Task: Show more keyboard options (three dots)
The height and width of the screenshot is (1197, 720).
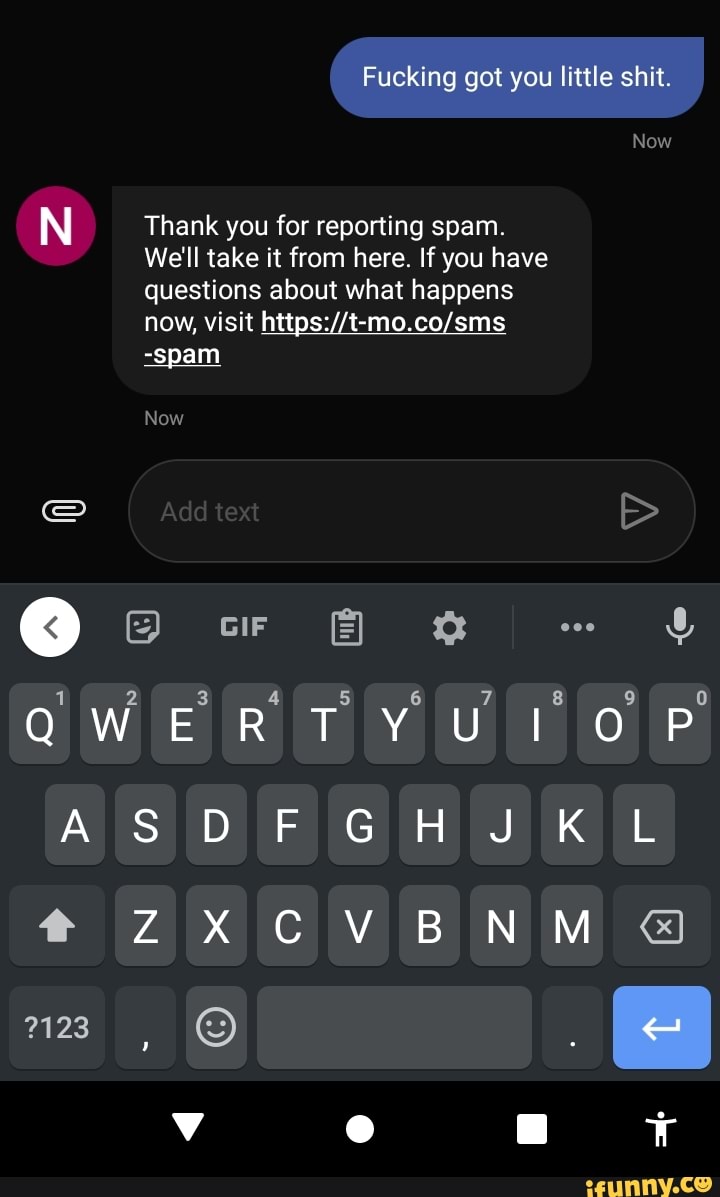Action: tap(578, 627)
